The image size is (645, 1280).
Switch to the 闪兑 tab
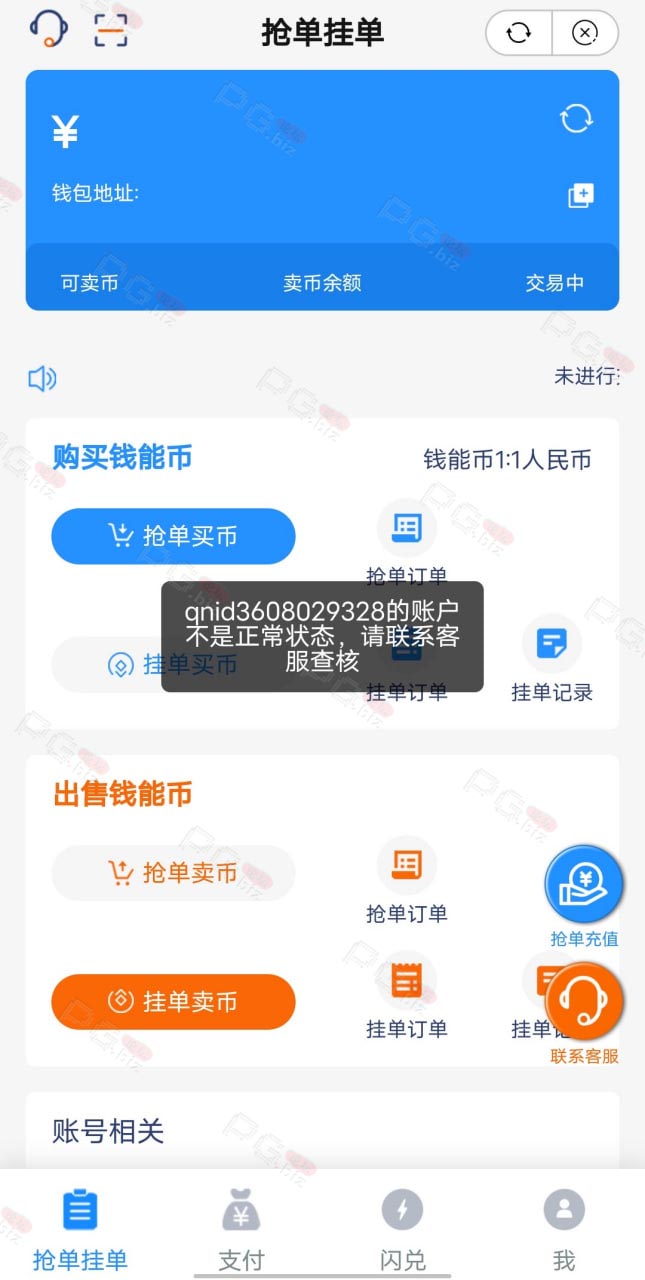click(x=402, y=1229)
